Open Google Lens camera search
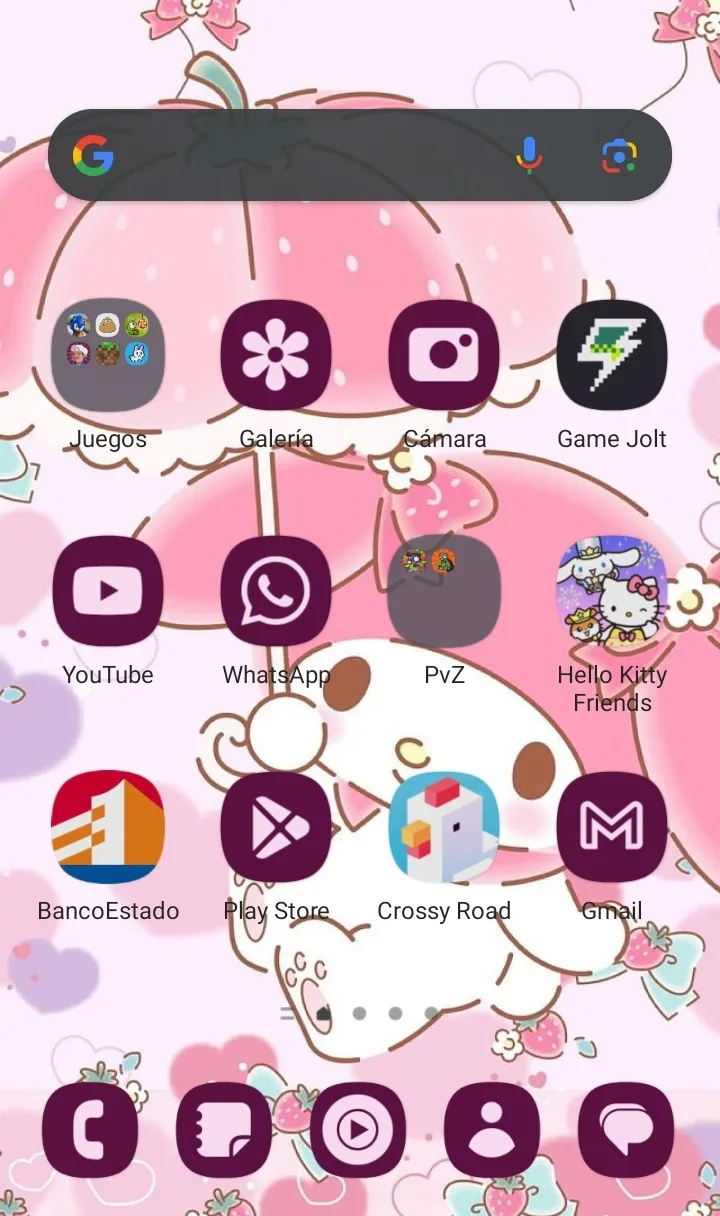Screen dimensions: 720x1216 [x=619, y=156]
